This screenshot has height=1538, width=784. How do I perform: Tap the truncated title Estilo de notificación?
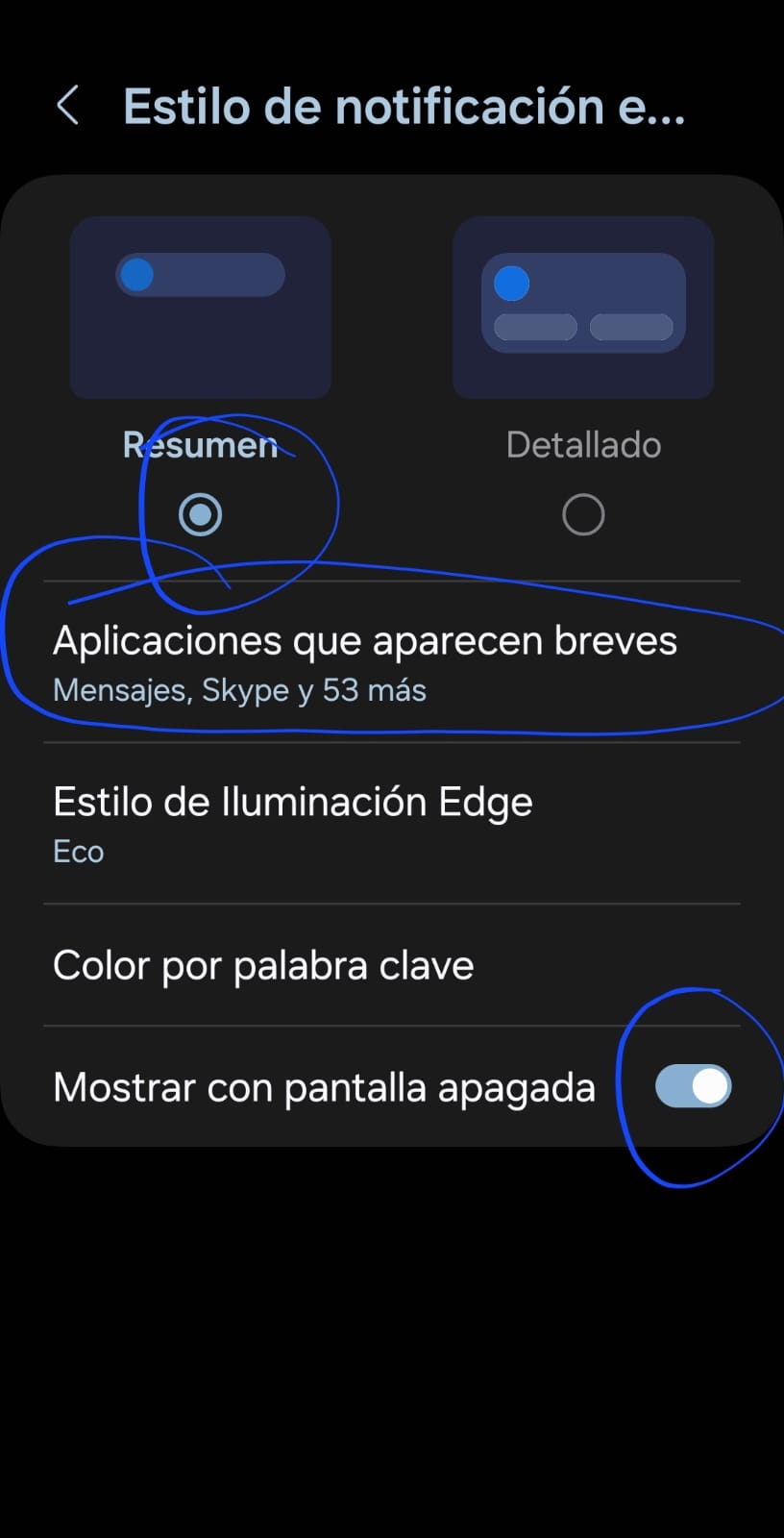click(404, 106)
